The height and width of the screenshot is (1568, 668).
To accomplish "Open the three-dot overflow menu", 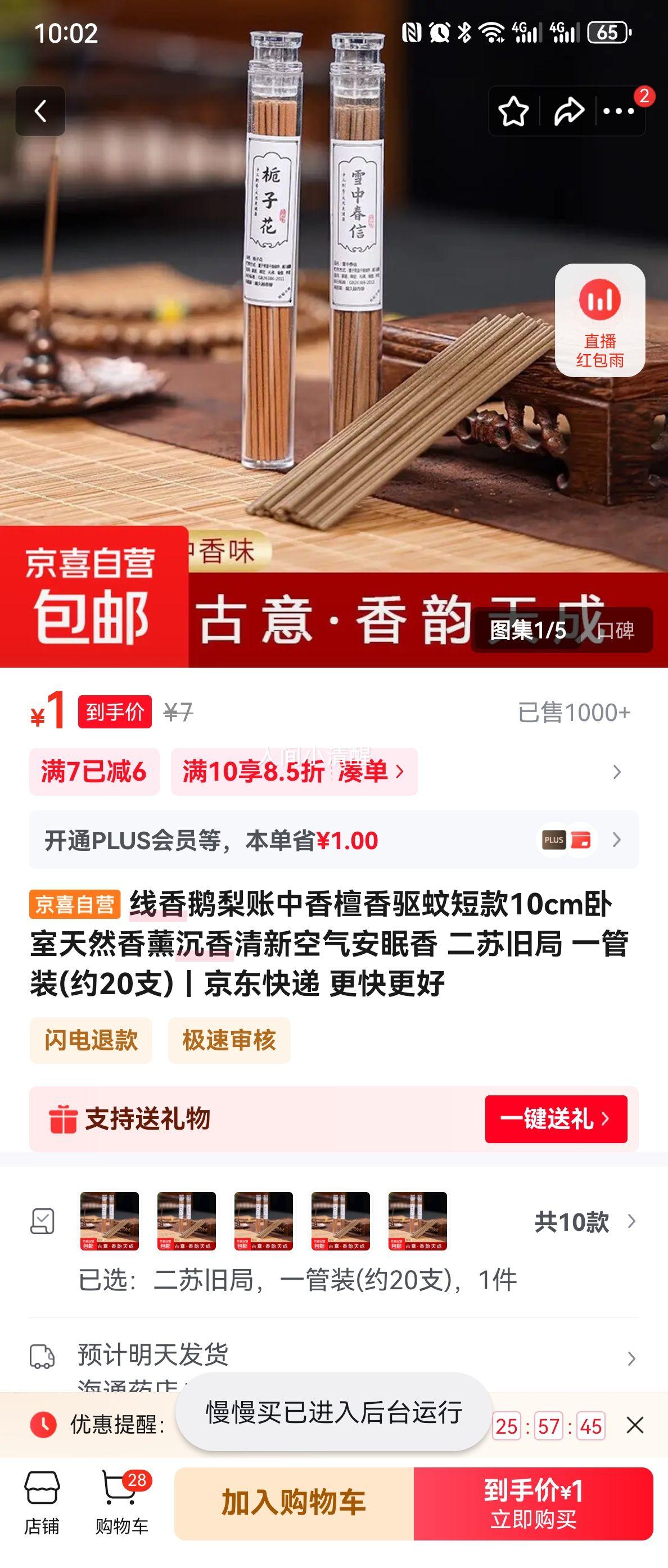I will [x=619, y=111].
